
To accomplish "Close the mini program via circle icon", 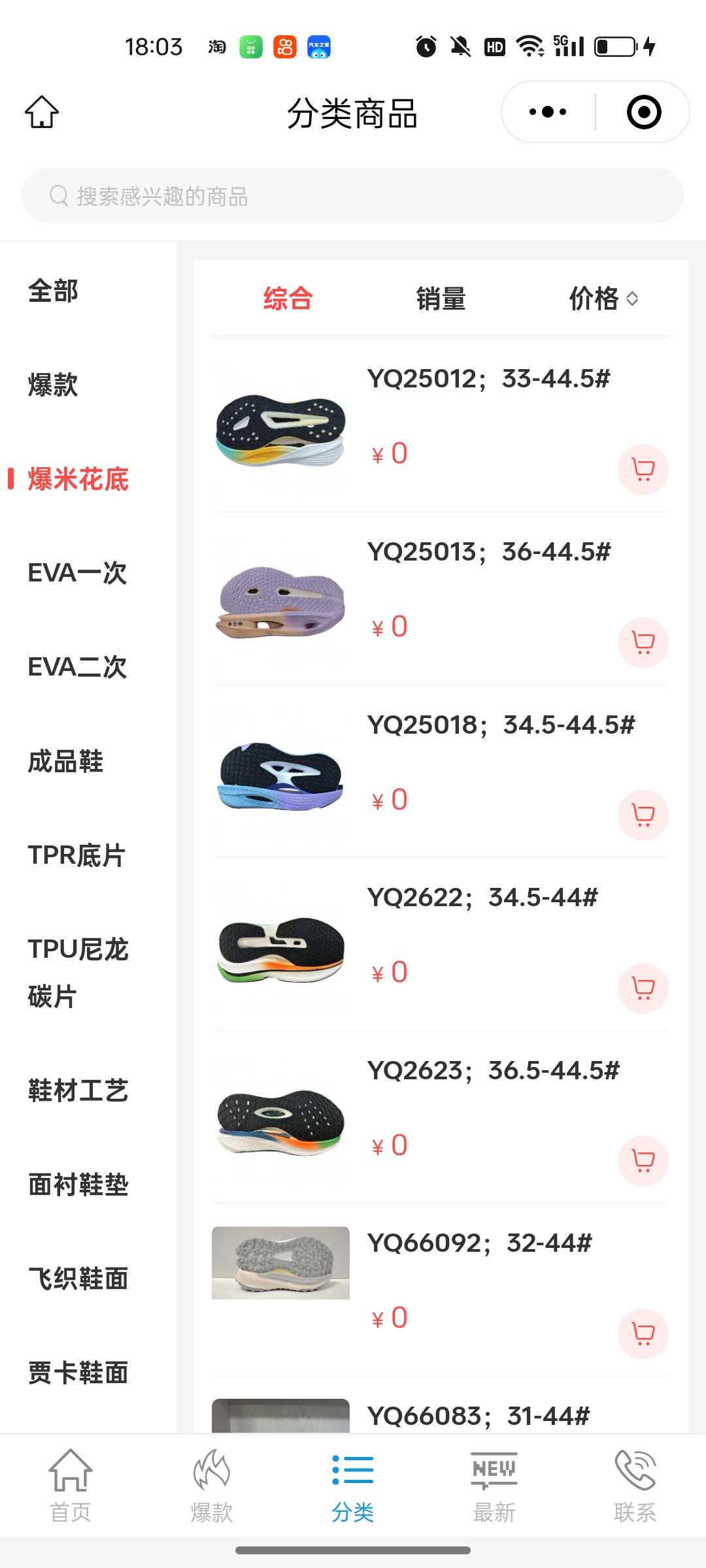I will [x=643, y=112].
